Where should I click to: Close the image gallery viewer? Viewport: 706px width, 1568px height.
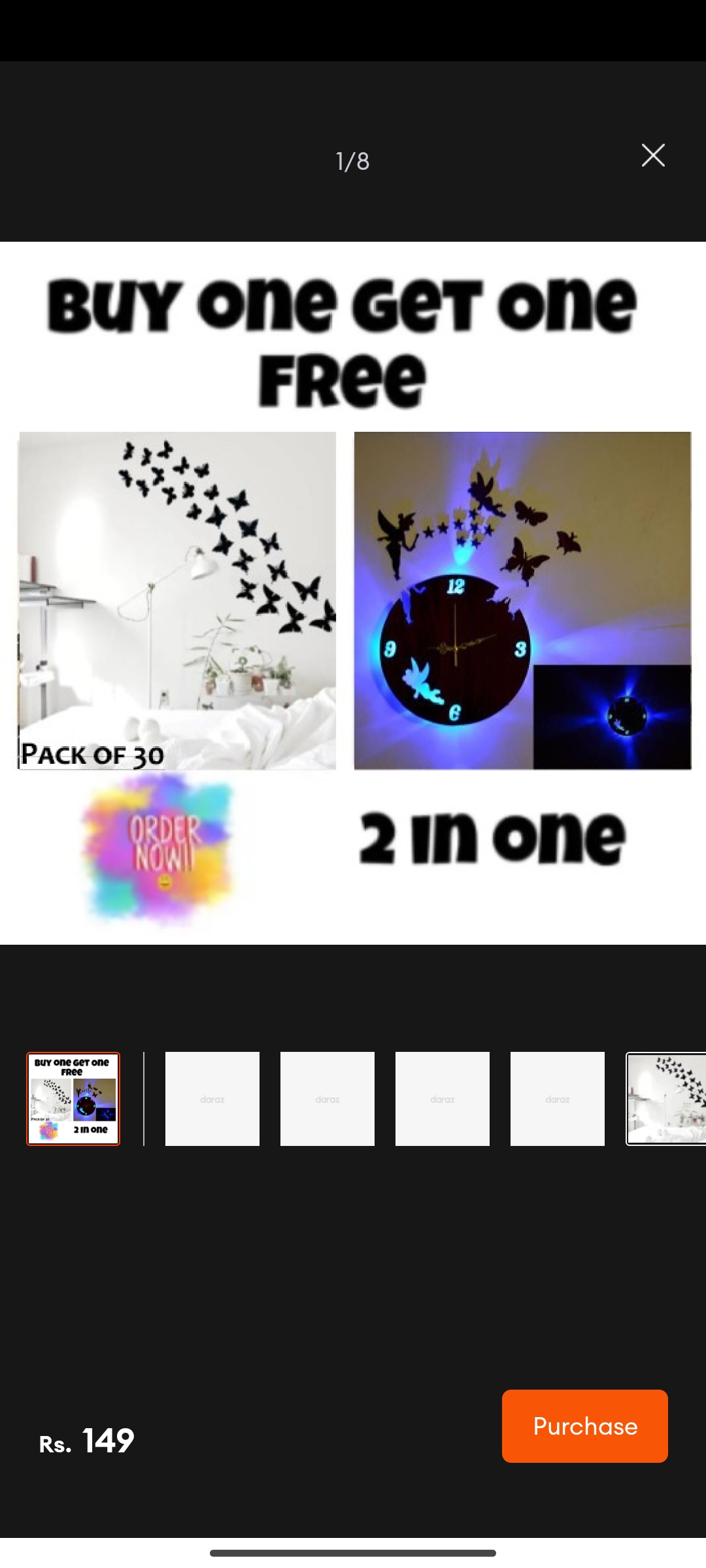[652, 155]
